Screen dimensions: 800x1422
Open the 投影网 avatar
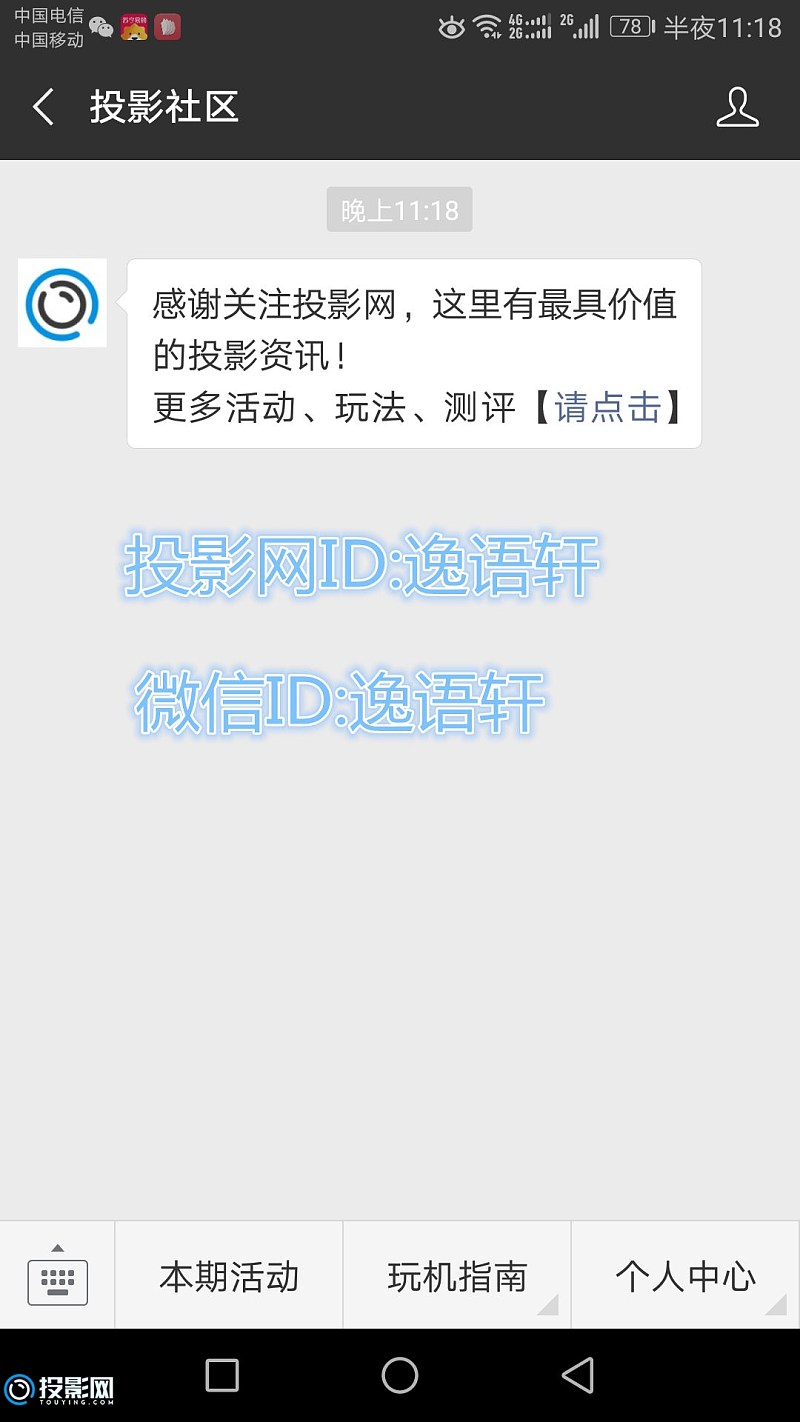tap(62, 303)
